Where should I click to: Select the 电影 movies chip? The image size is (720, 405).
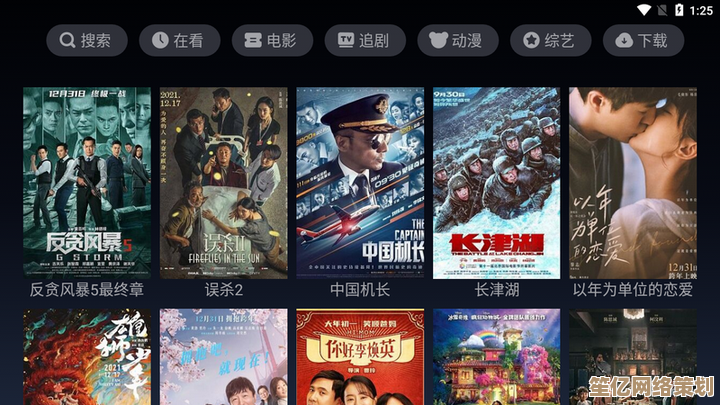tap(271, 41)
